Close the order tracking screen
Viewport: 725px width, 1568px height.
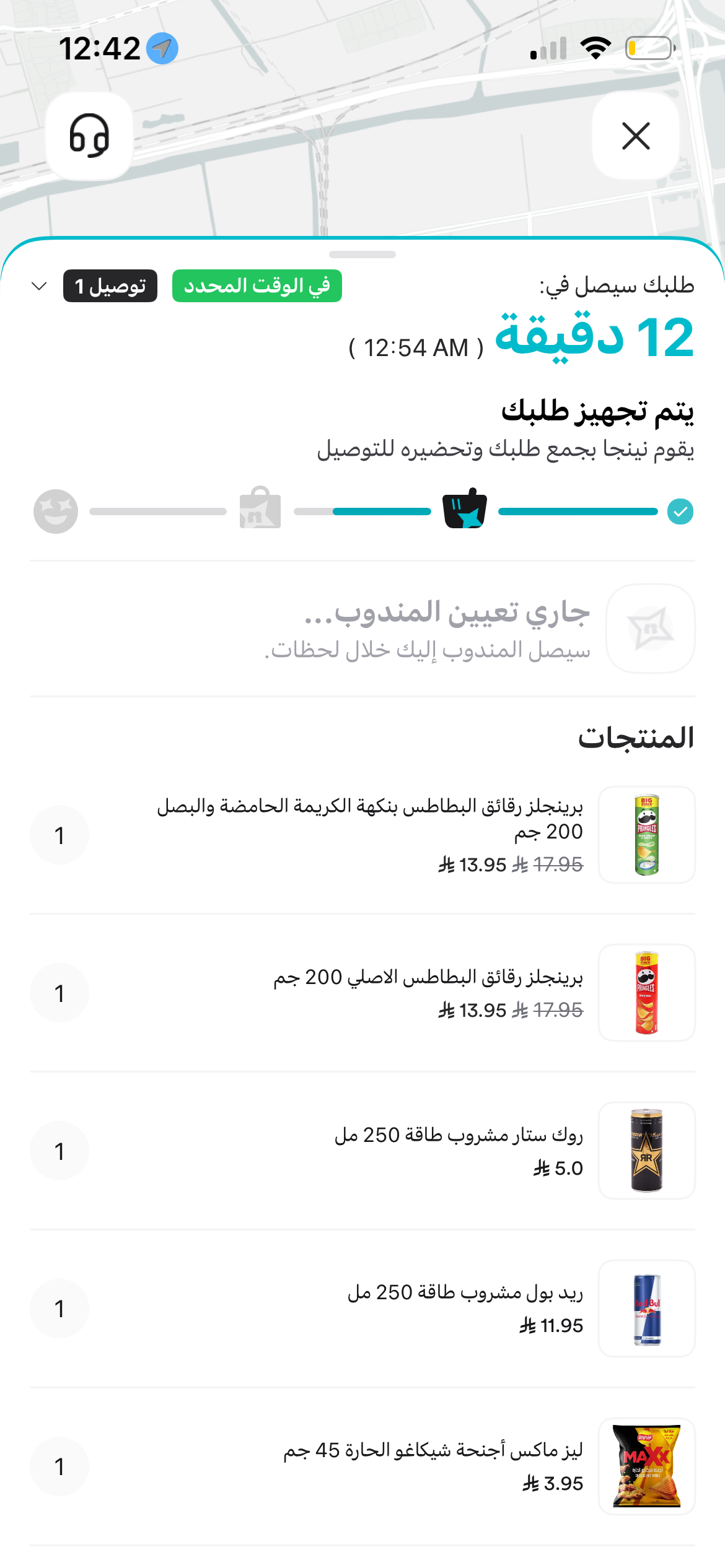[x=636, y=136]
